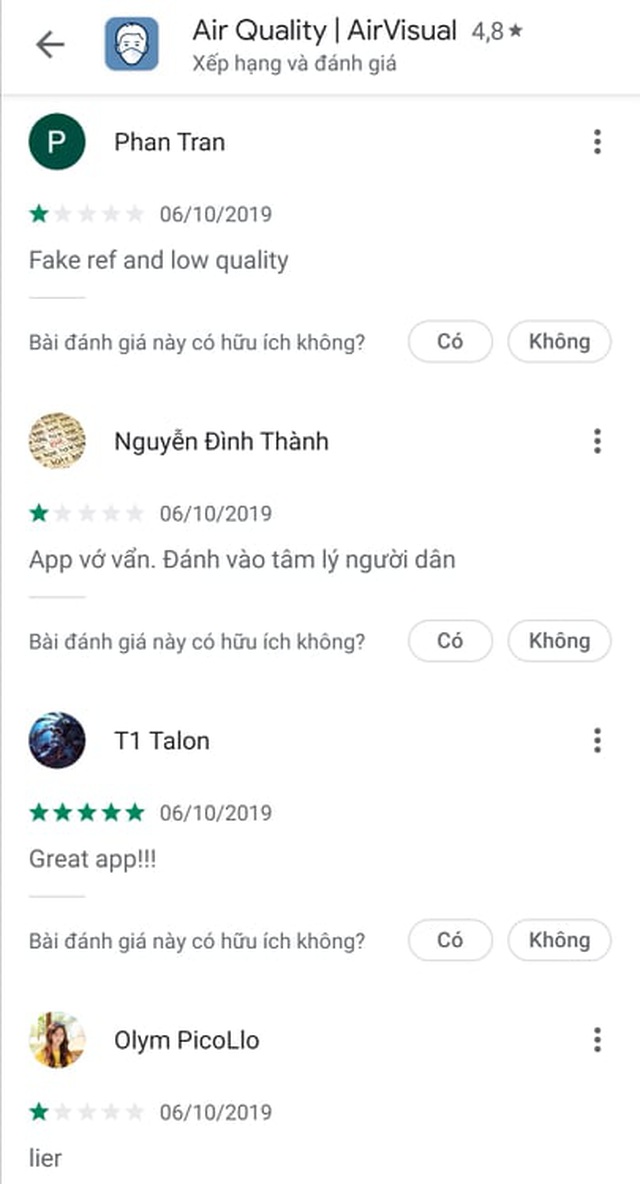640x1184 pixels.
Task: Choose Không for Nguyễn Đình Thành's review
Action: [559, 641]
